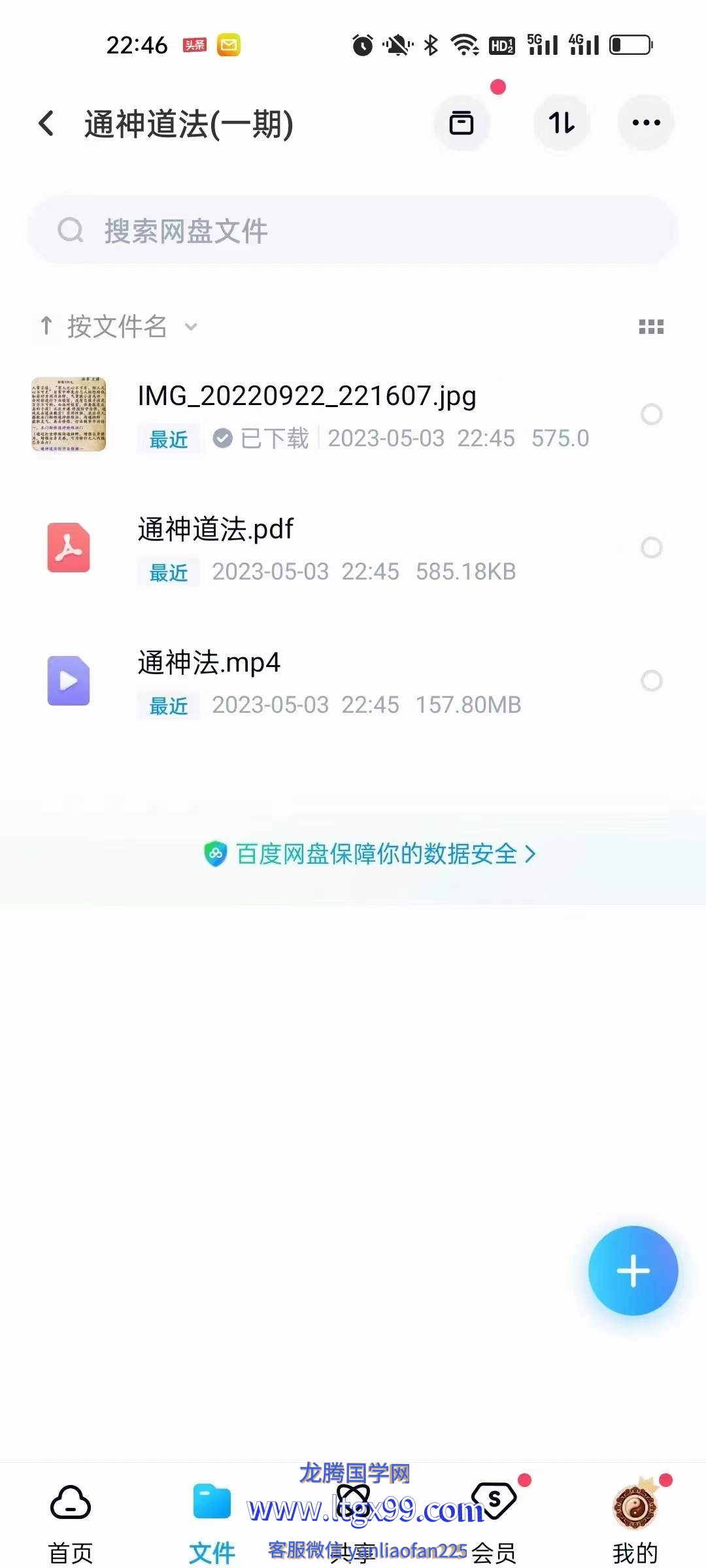This screenshot has width=706, height=1568.
Task: Play the 通神法.mp4 video
Action: point(209,662)
